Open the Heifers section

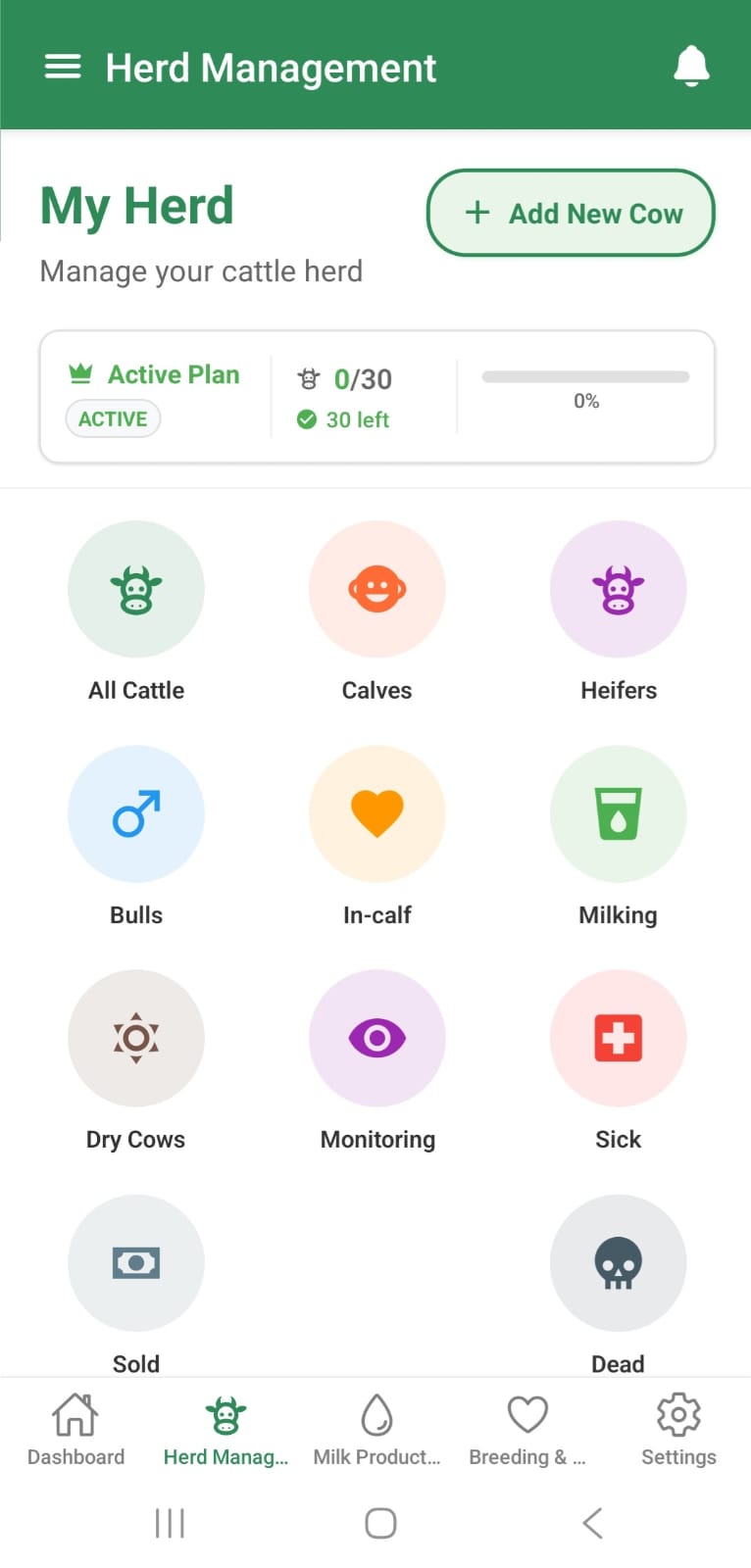[618, 588]
